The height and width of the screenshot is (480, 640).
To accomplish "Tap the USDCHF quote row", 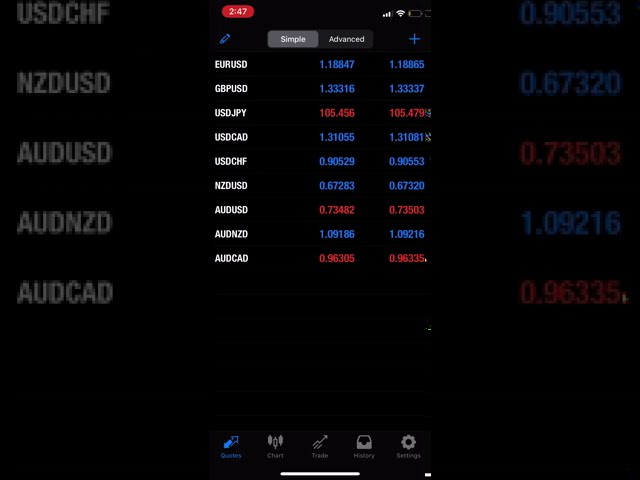I will [320, 161].
